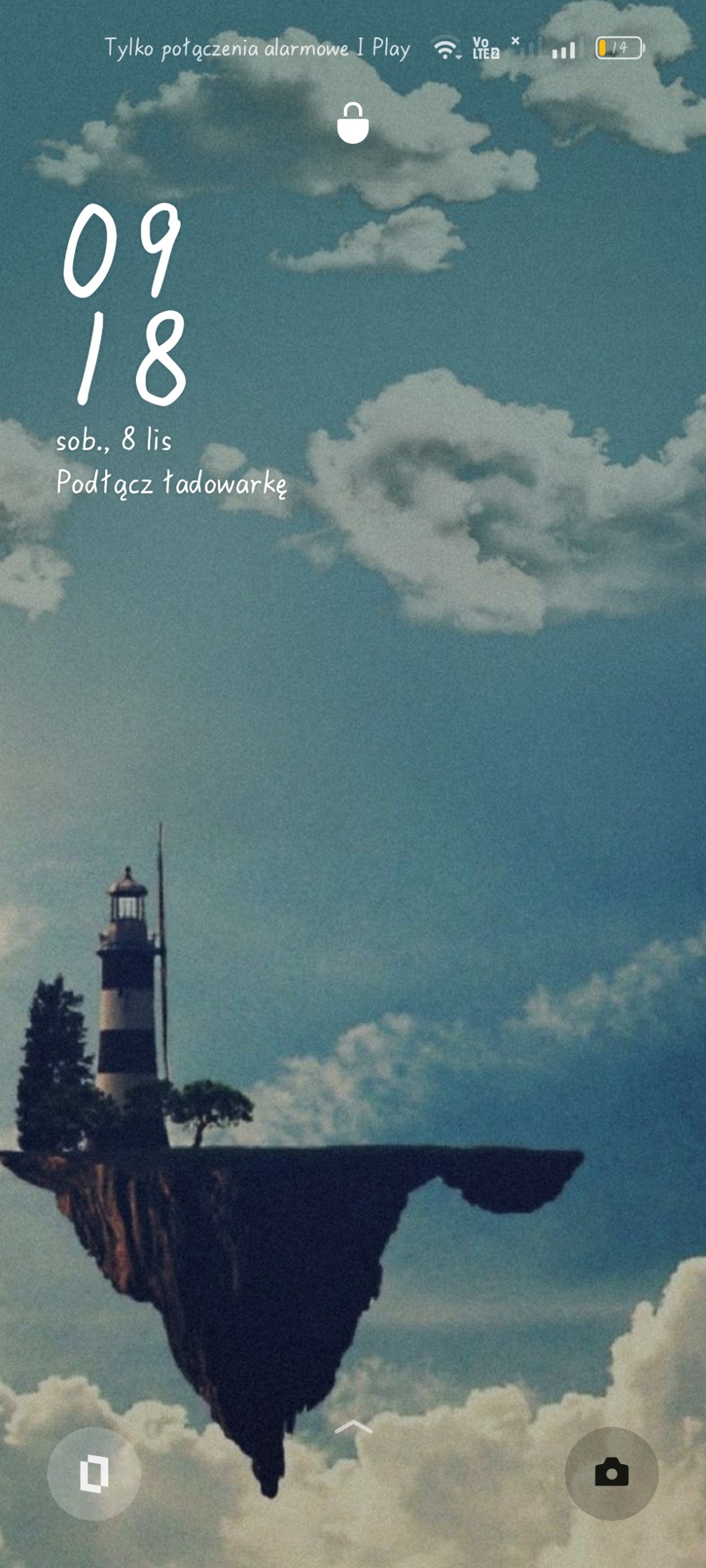Tap the padlock icon to unlock
Screen dimensions: 706x1568
pyautogui.click(x=353, y=123)
